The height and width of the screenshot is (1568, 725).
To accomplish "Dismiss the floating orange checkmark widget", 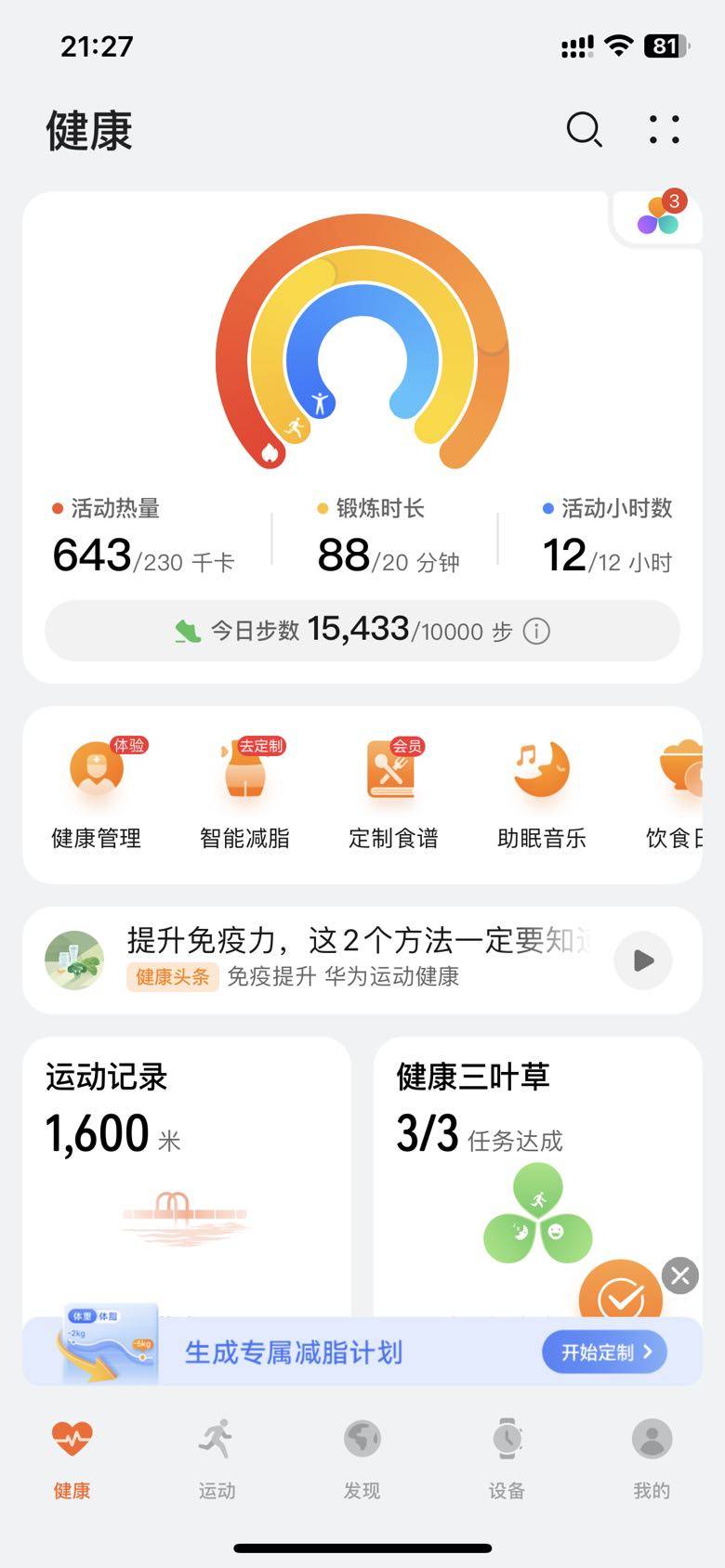I will 680,1275.
